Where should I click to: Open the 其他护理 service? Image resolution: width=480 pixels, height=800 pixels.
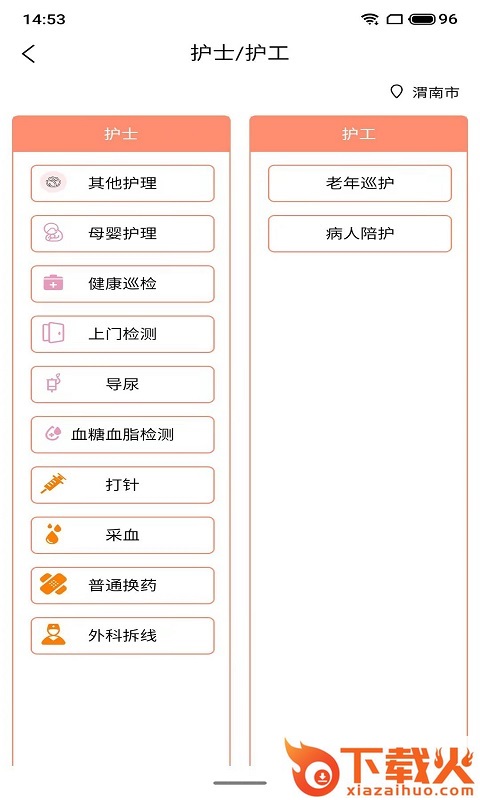122,183
